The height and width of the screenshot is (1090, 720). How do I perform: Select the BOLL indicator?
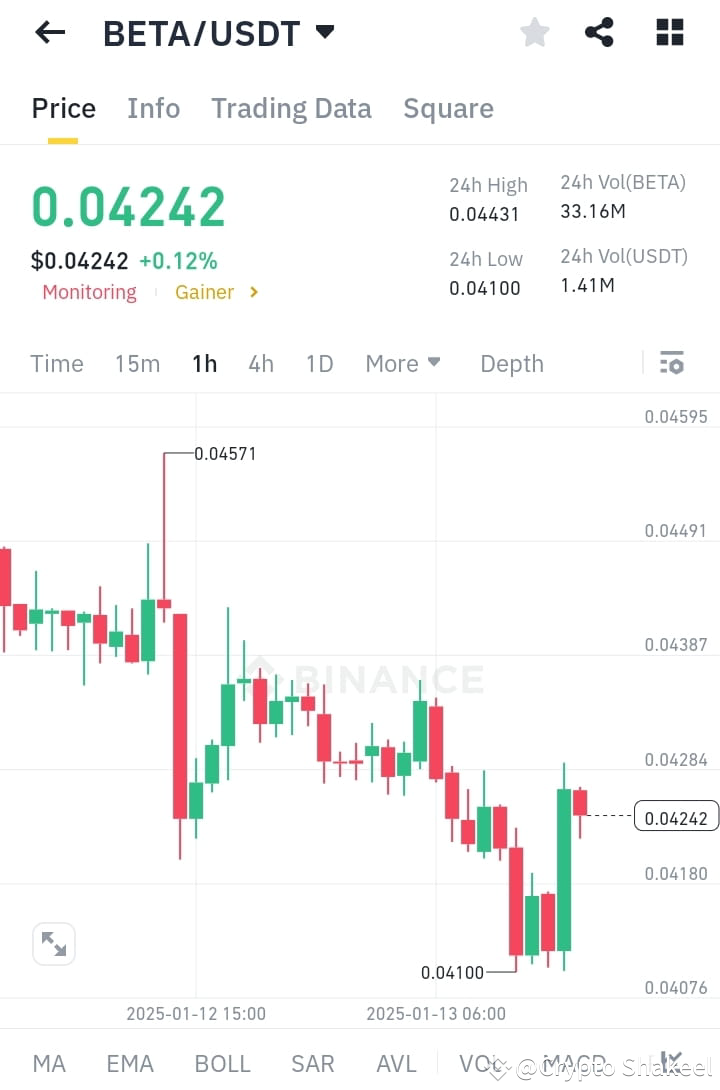tap(222, 1063)
